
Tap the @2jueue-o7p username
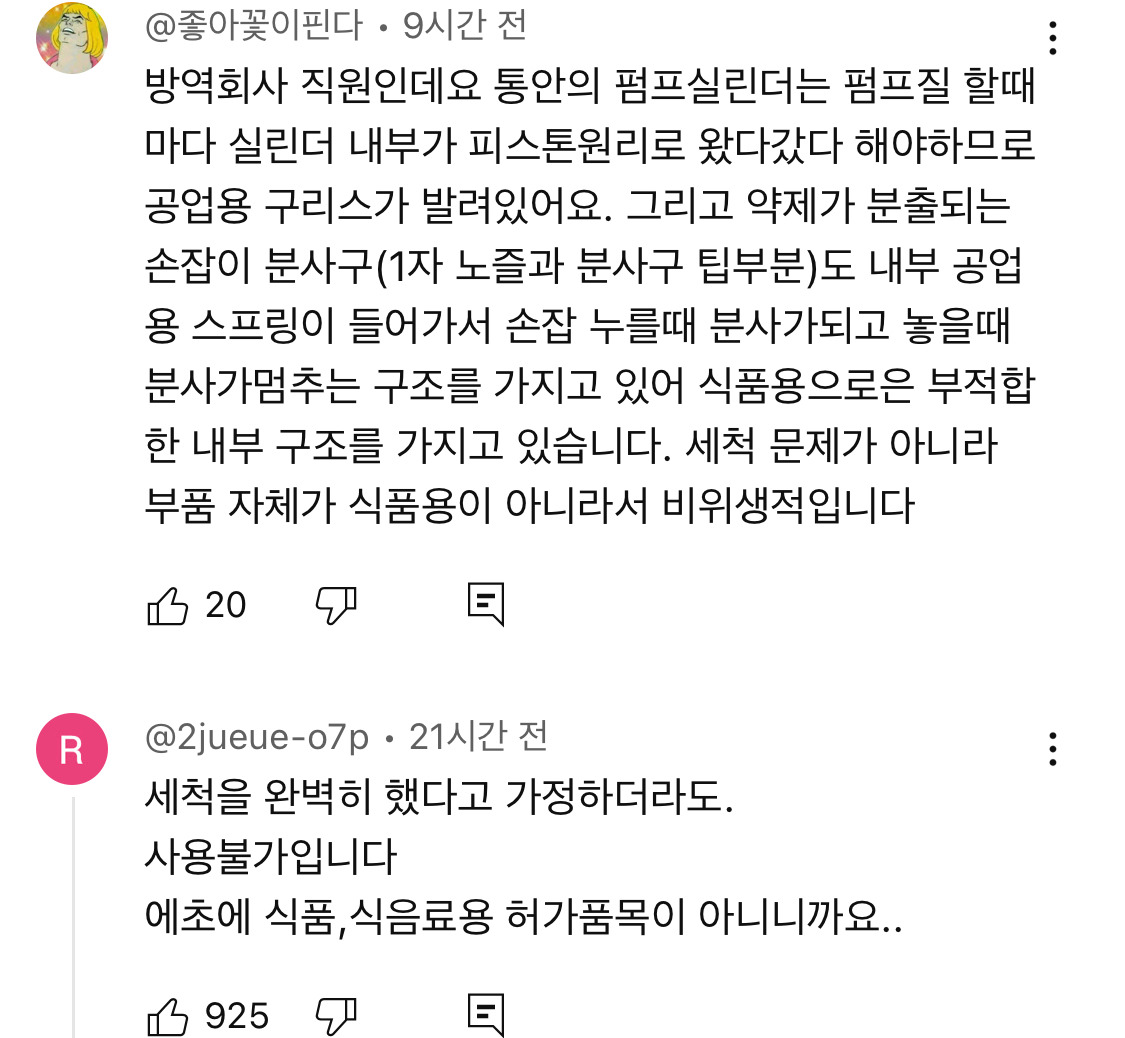coord(257,737)
